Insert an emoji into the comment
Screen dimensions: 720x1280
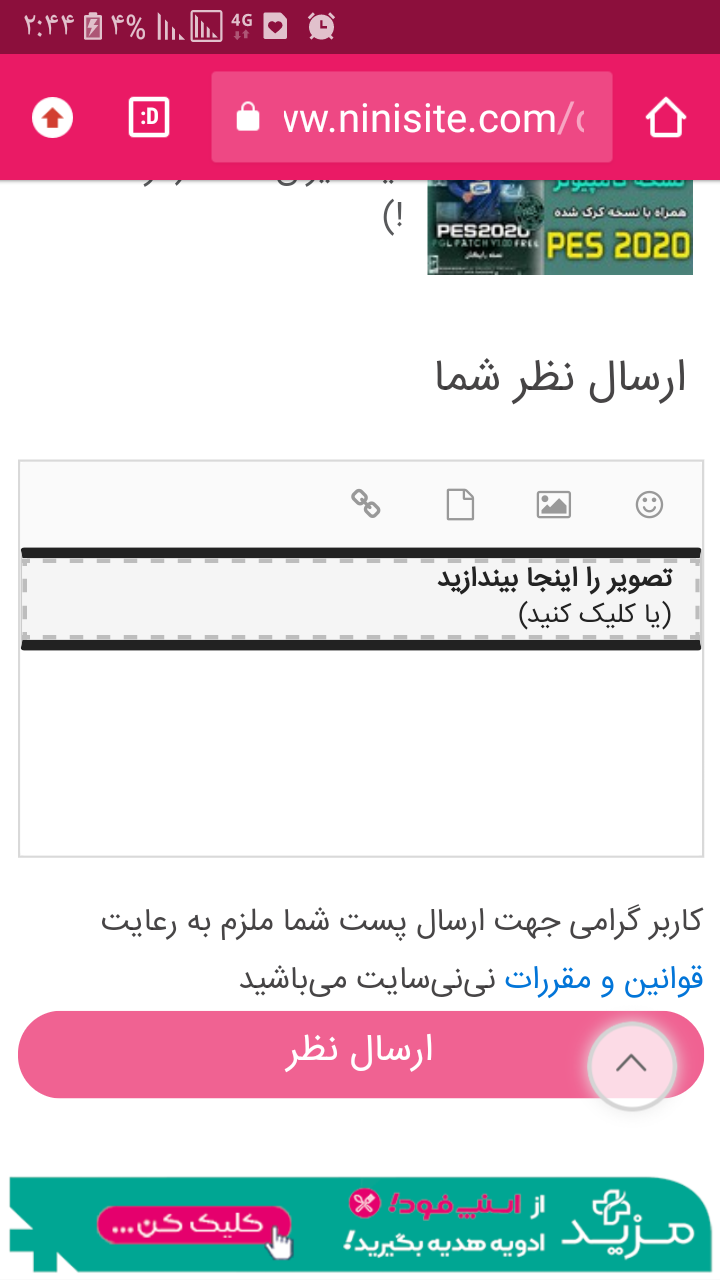pos(649,505)
